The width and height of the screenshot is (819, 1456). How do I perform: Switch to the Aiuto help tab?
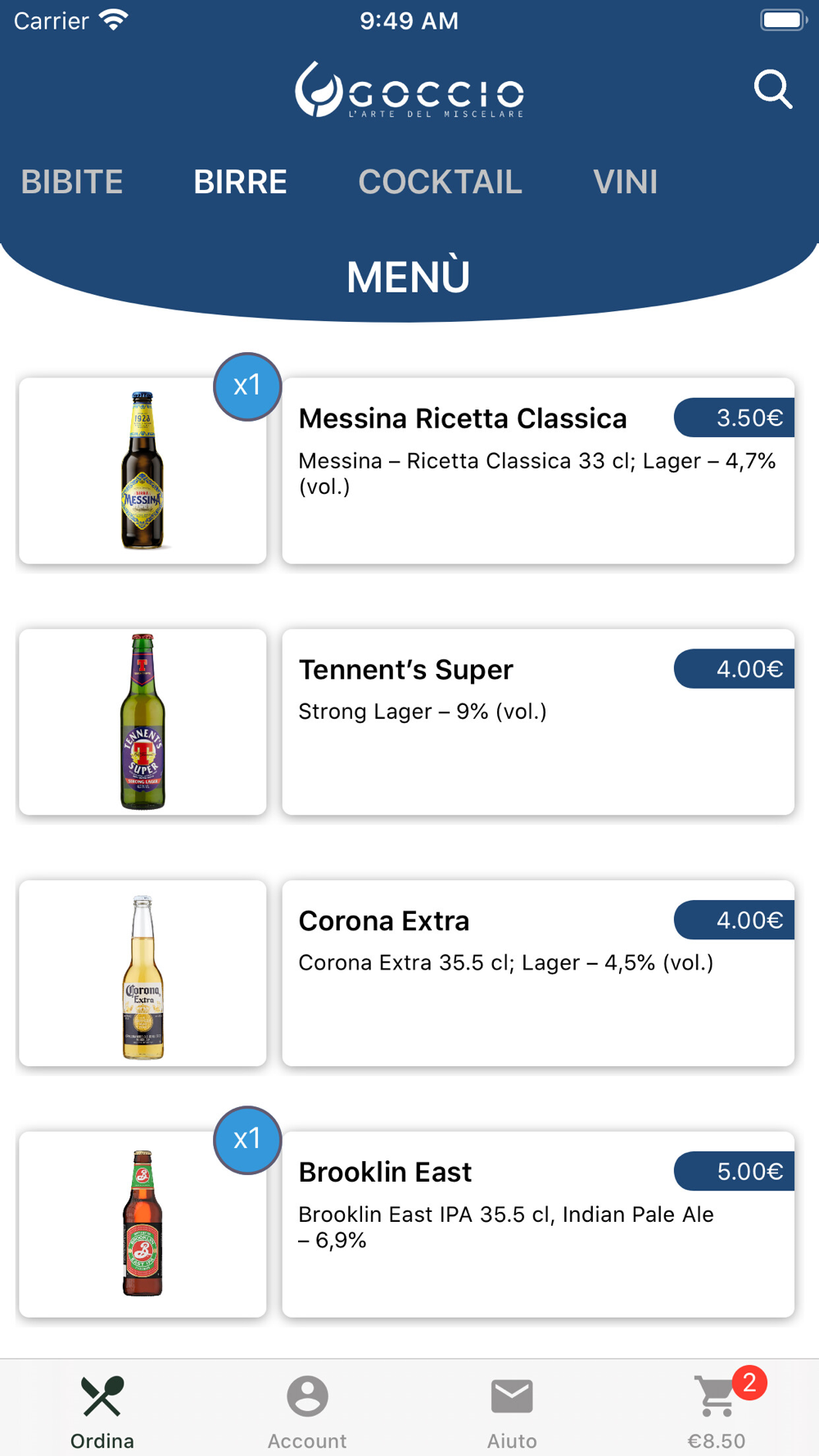[x=512, y=1412]
